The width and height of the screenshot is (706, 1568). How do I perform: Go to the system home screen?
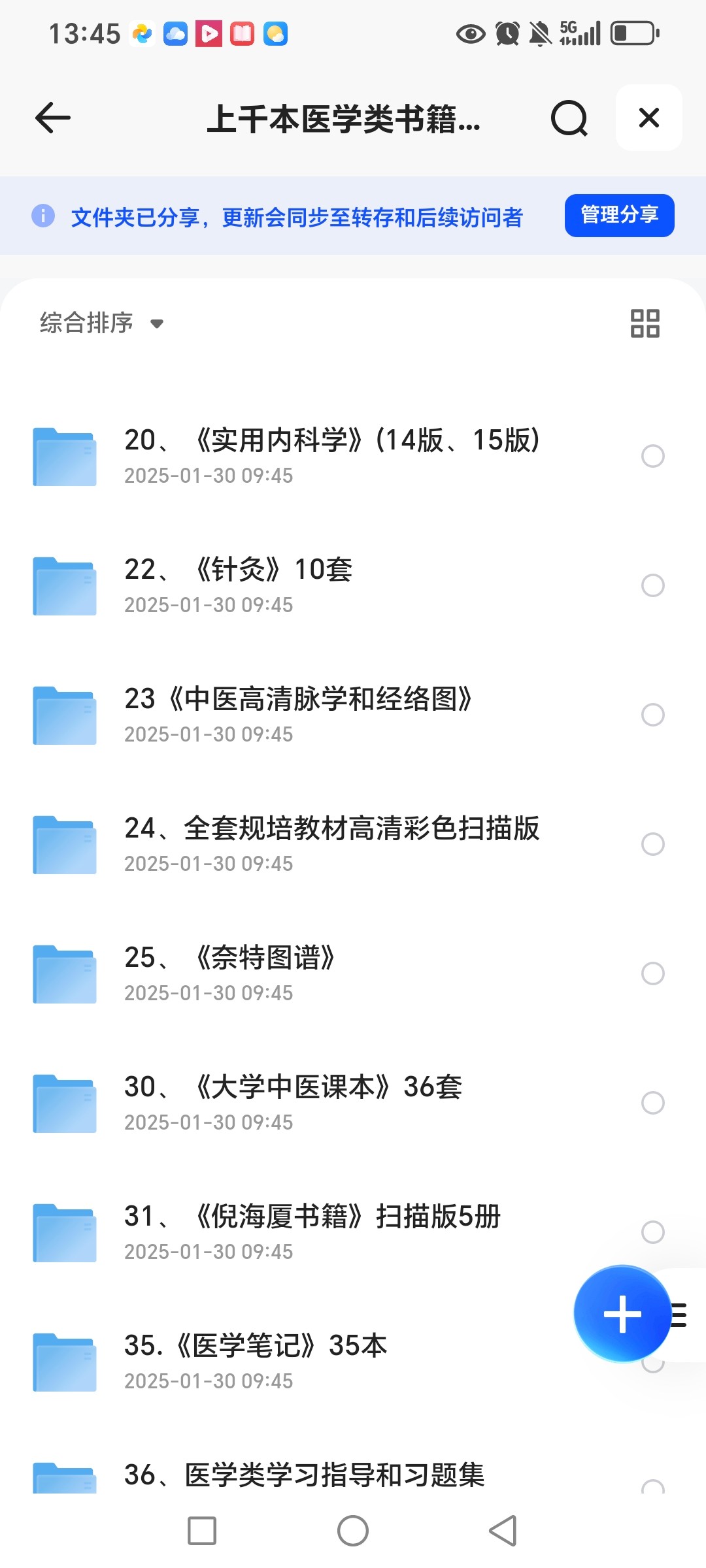(x=353, y=1531)
